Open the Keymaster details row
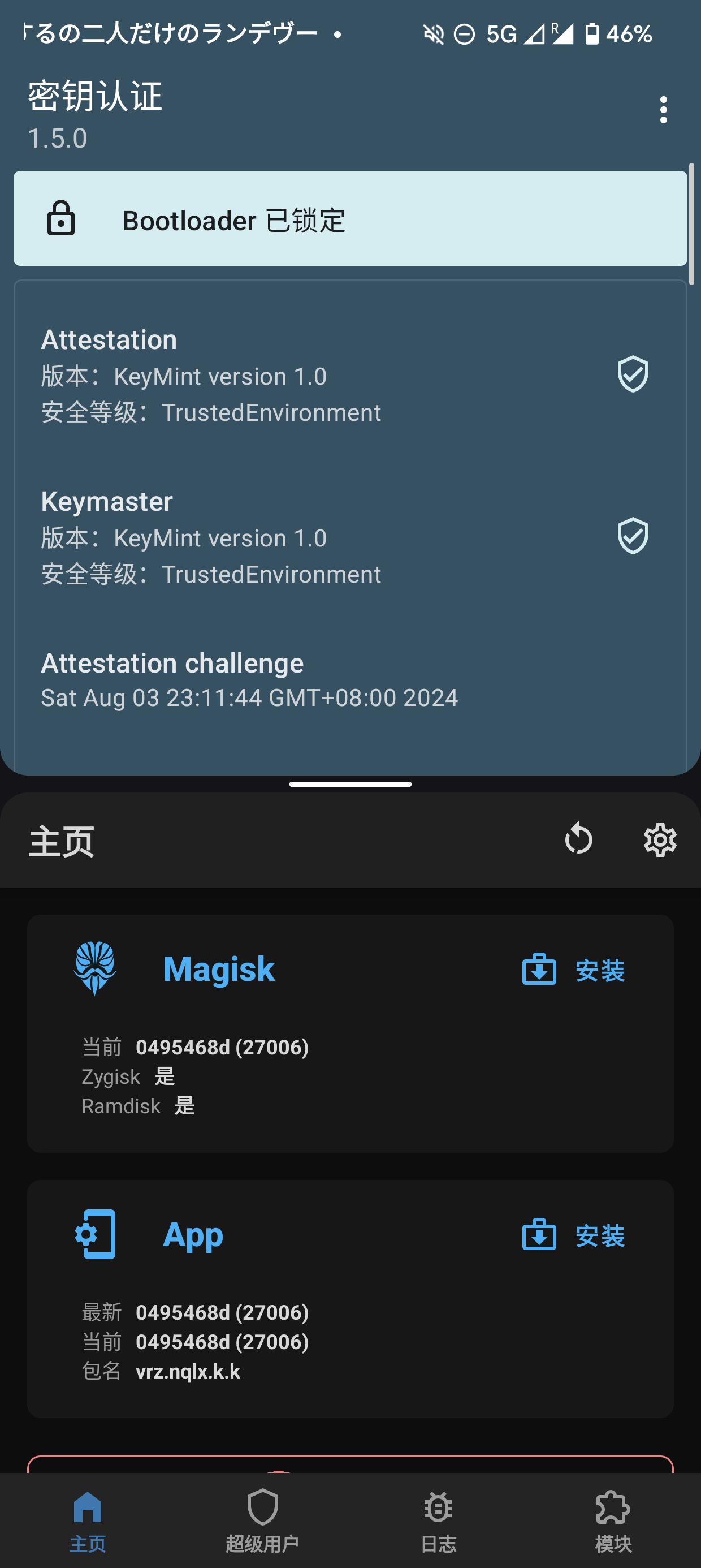The width and height of the screenshot is (701, 1568). click(x=350, y=537)
